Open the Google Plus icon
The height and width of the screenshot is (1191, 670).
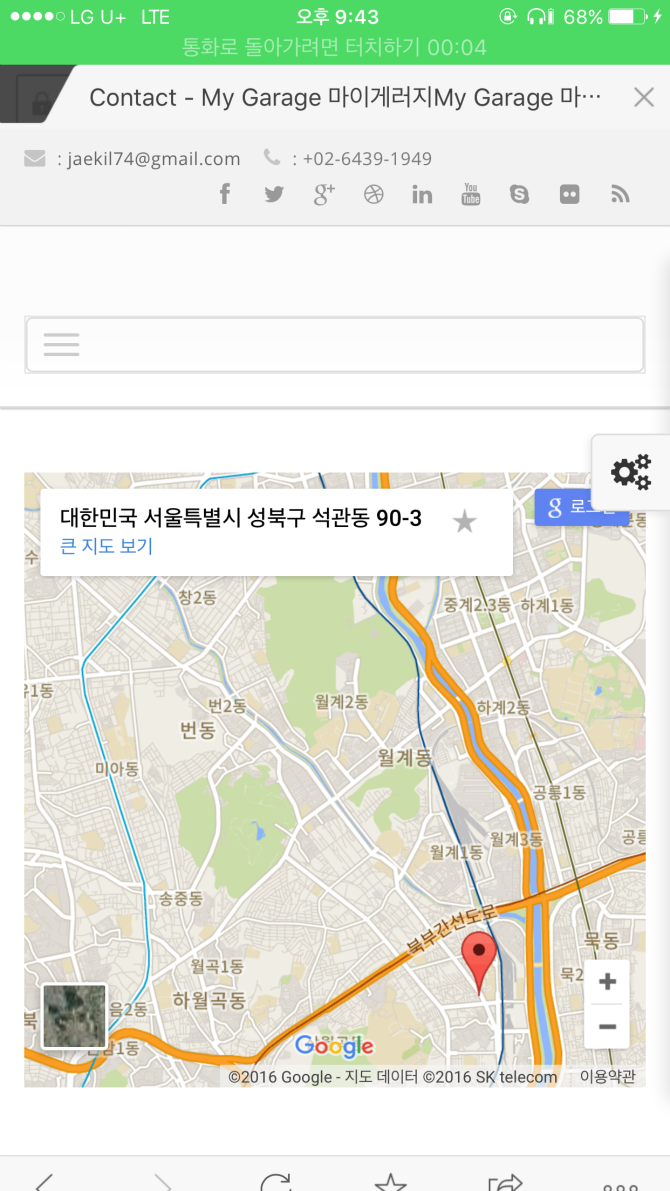point(324,194)
